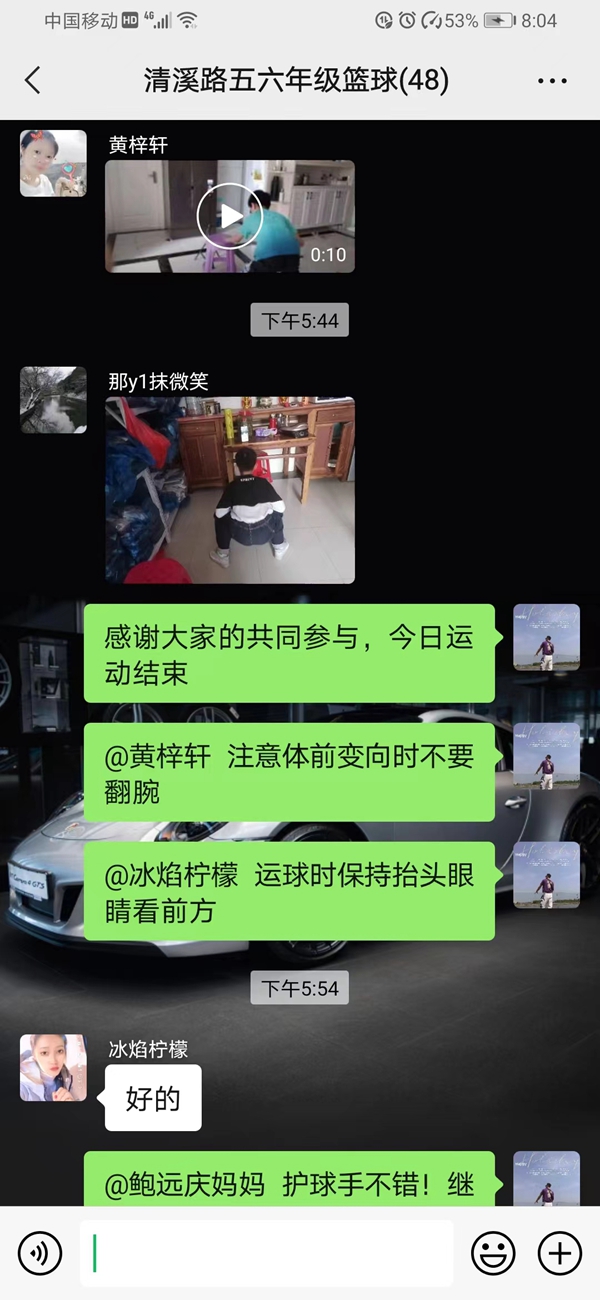
Task: Open the chat info overflow menu
Action: pos(552,81)
